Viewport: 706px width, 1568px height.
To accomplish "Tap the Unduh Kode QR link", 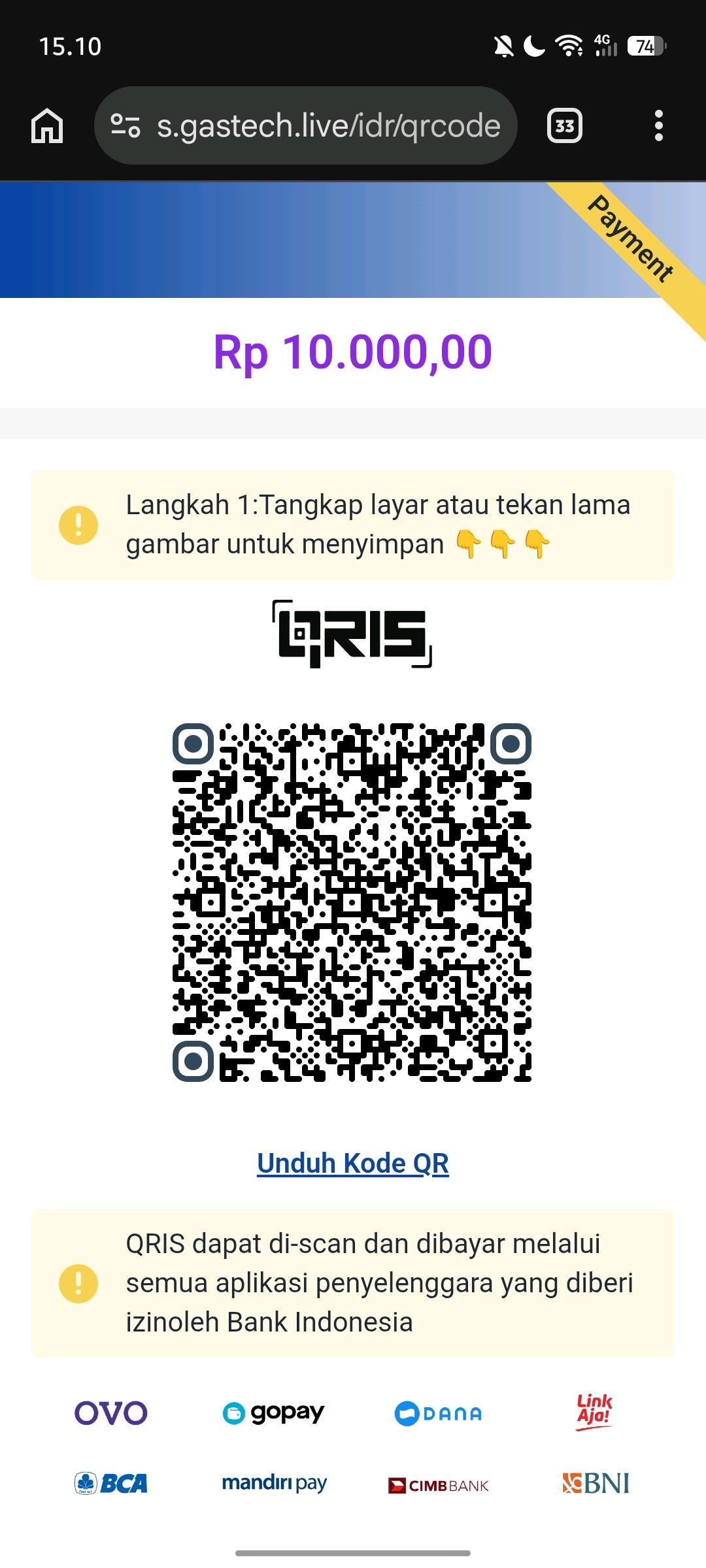I will tap(353, 1164).
